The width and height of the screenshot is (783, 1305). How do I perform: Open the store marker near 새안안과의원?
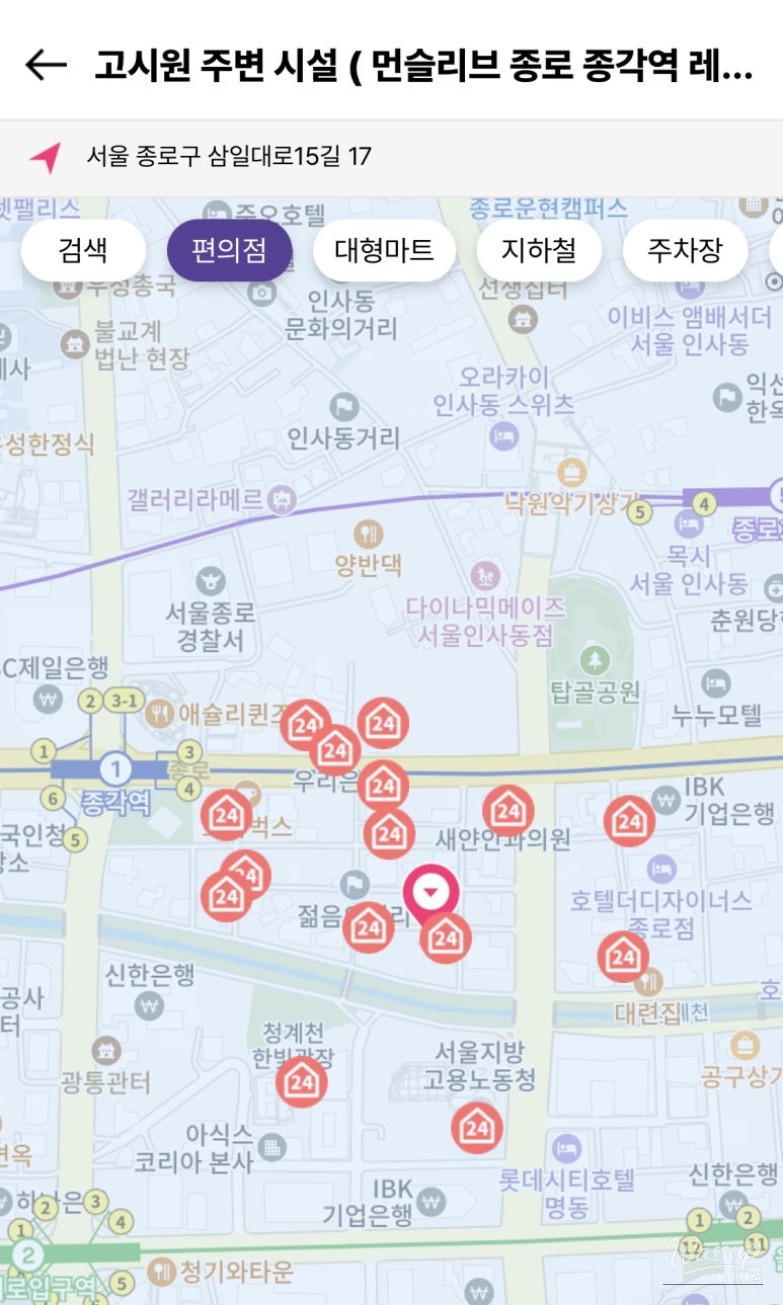point(508,810)
